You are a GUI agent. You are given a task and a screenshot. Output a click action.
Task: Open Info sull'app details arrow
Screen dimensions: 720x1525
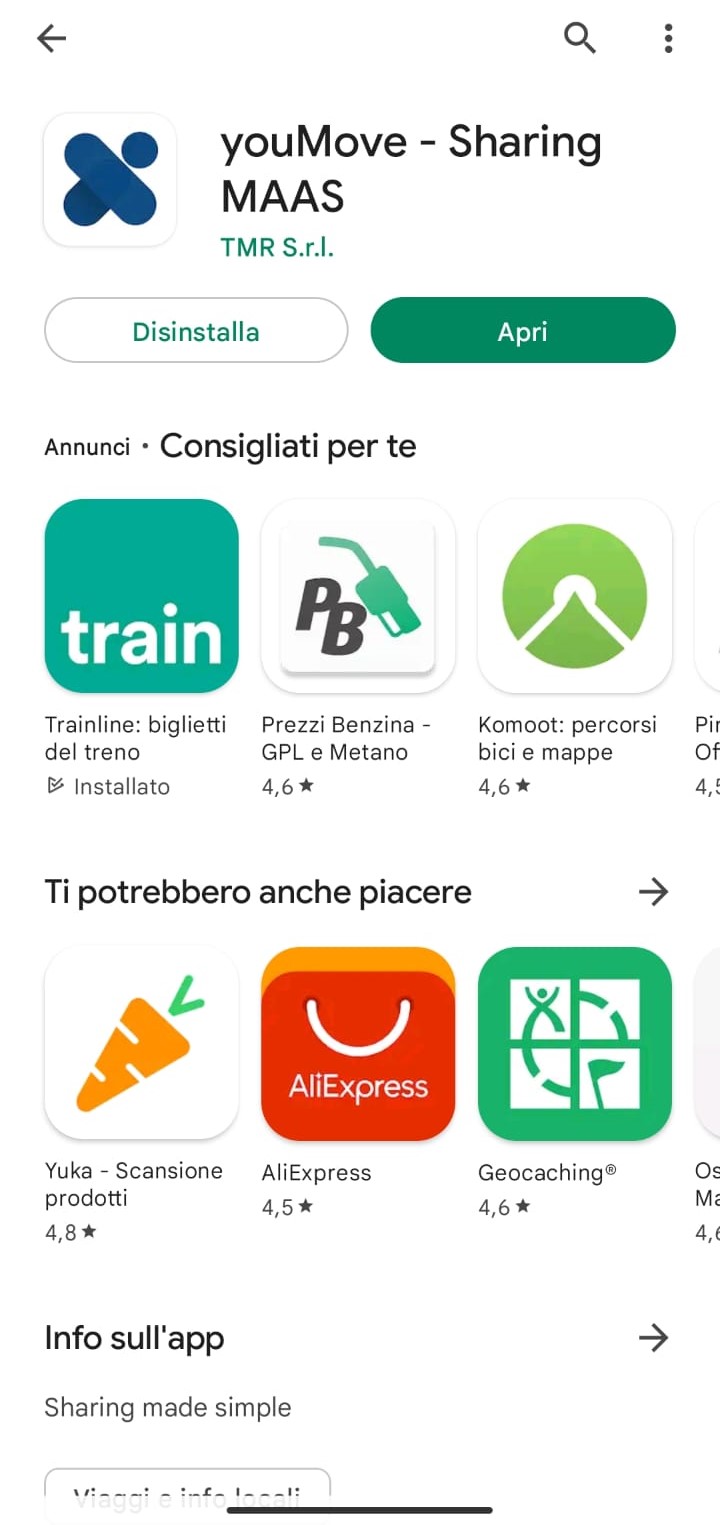(653, 1337)
